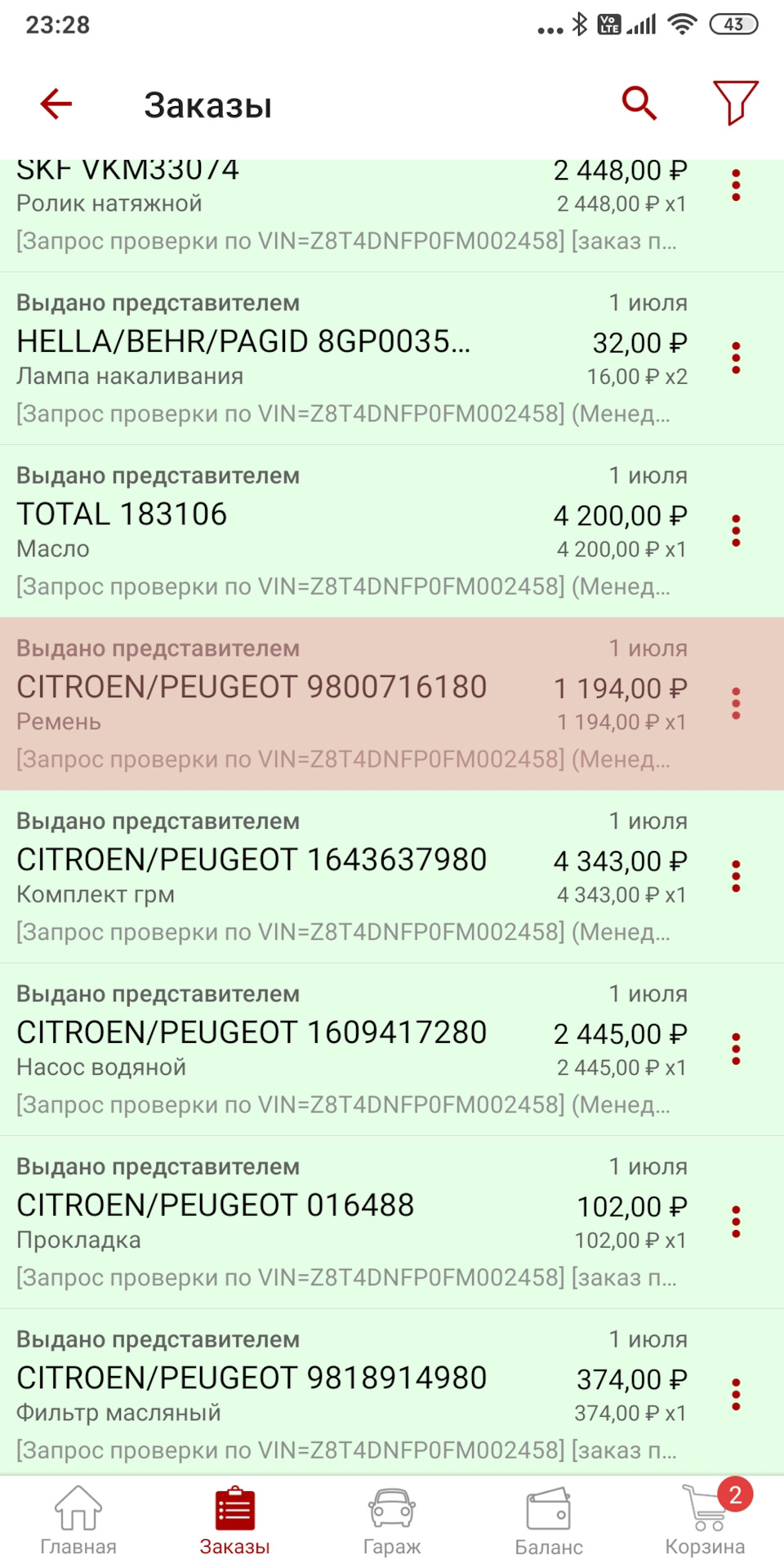
Task: Open options menu for SKF VKM33074
Action: click(x=737, y=185)
